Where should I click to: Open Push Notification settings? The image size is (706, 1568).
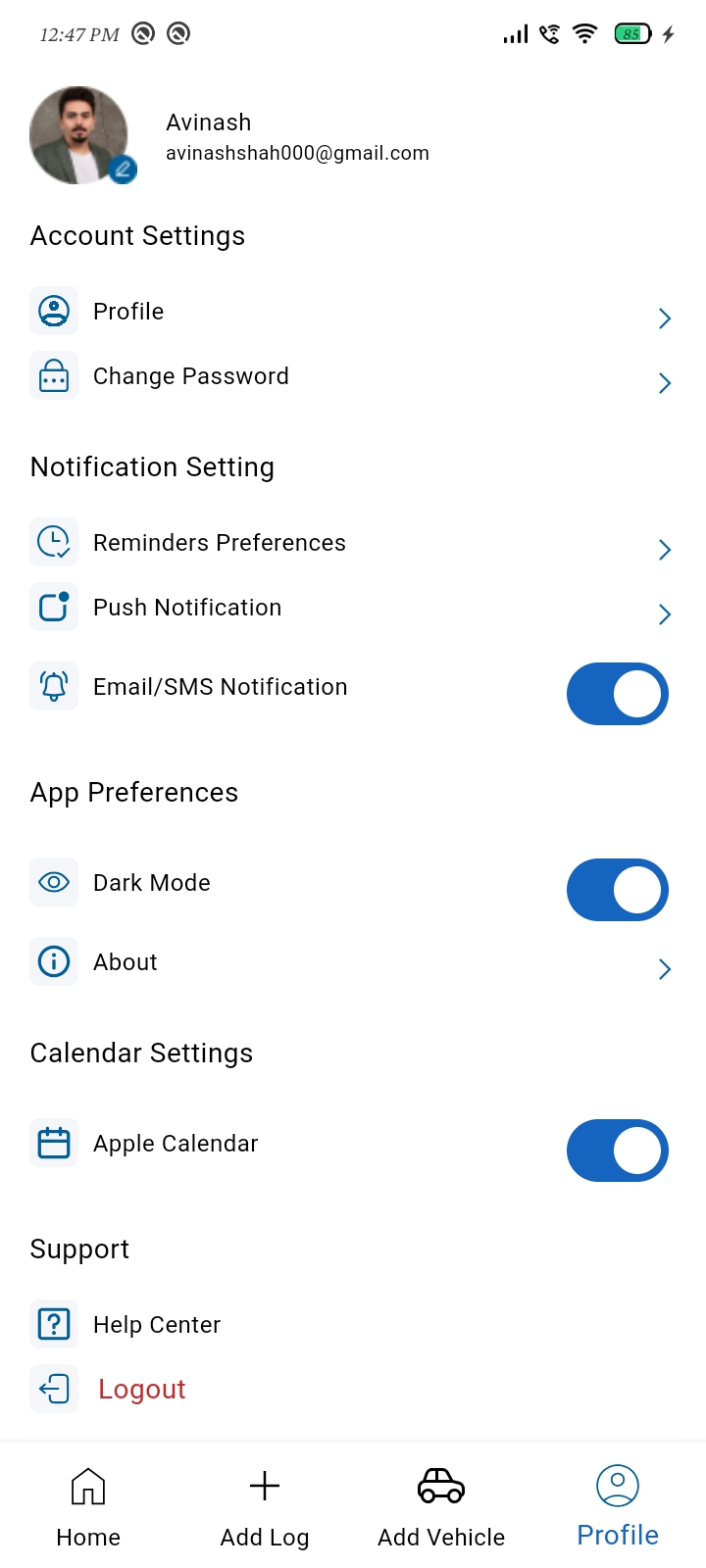[x=353, y=608]
